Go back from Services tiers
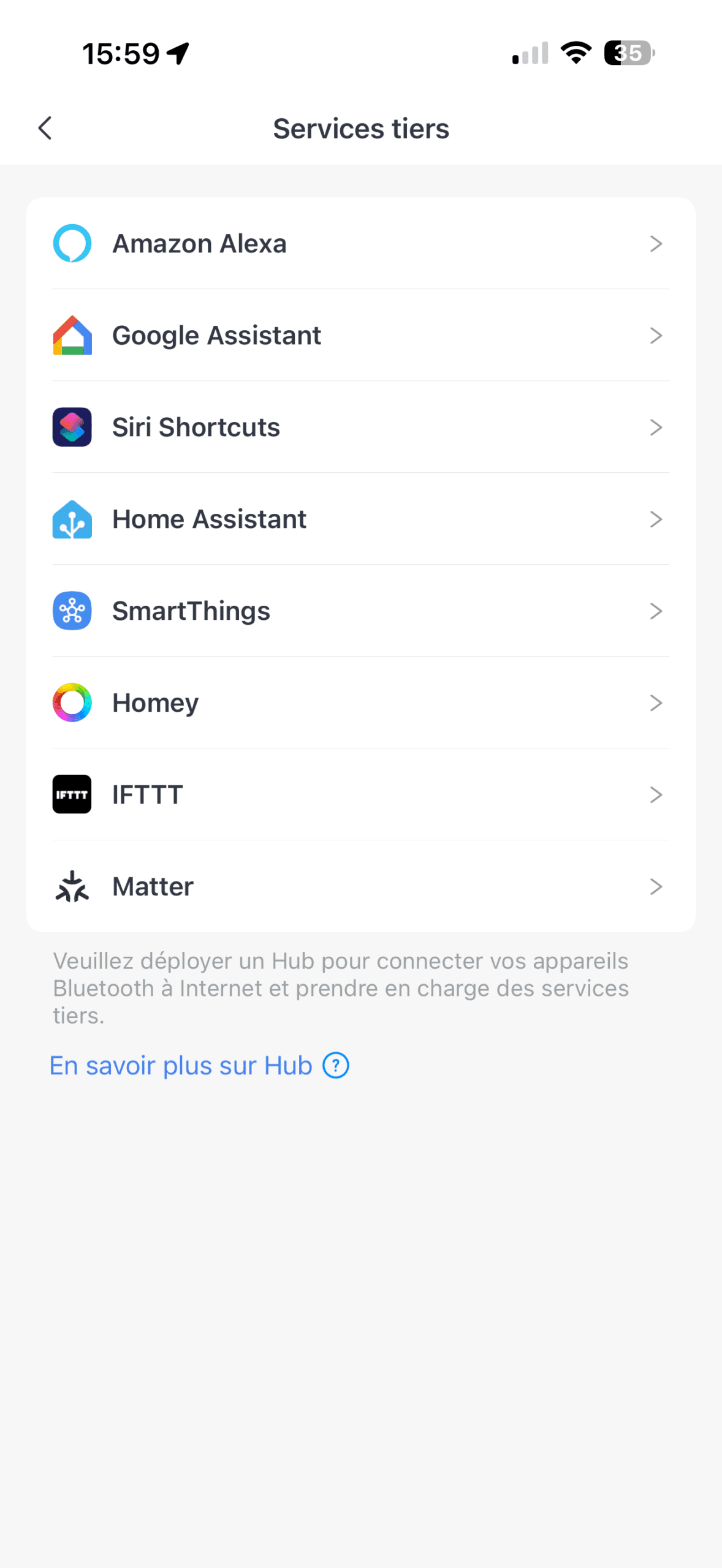 (45, 129)
